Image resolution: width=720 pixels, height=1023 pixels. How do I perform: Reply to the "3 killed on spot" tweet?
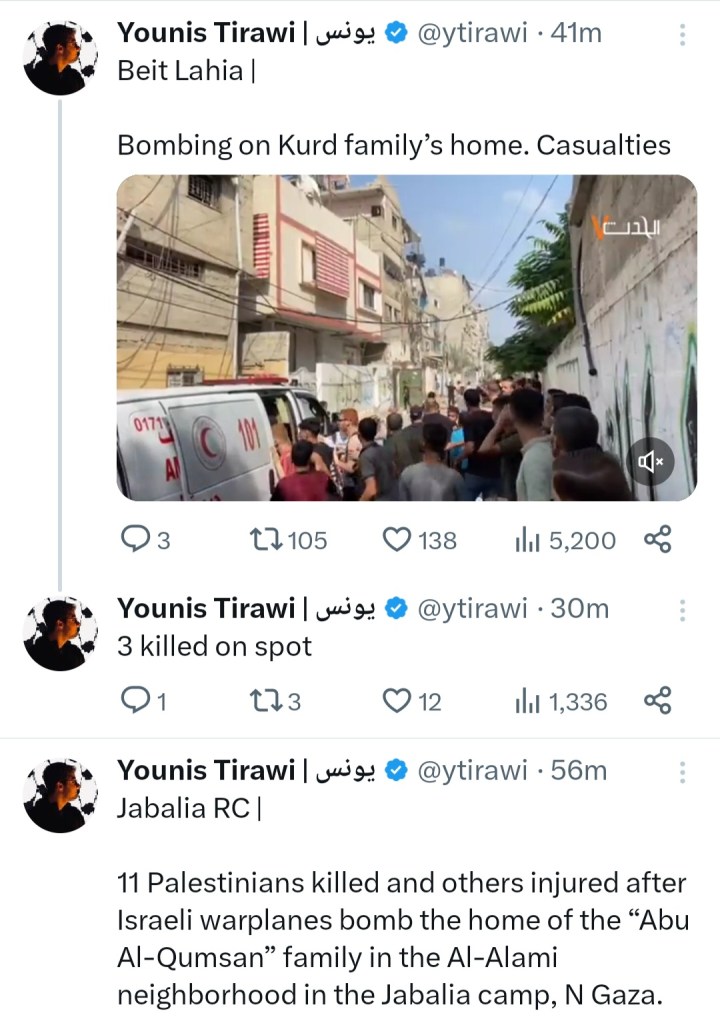tap(134, 702)
